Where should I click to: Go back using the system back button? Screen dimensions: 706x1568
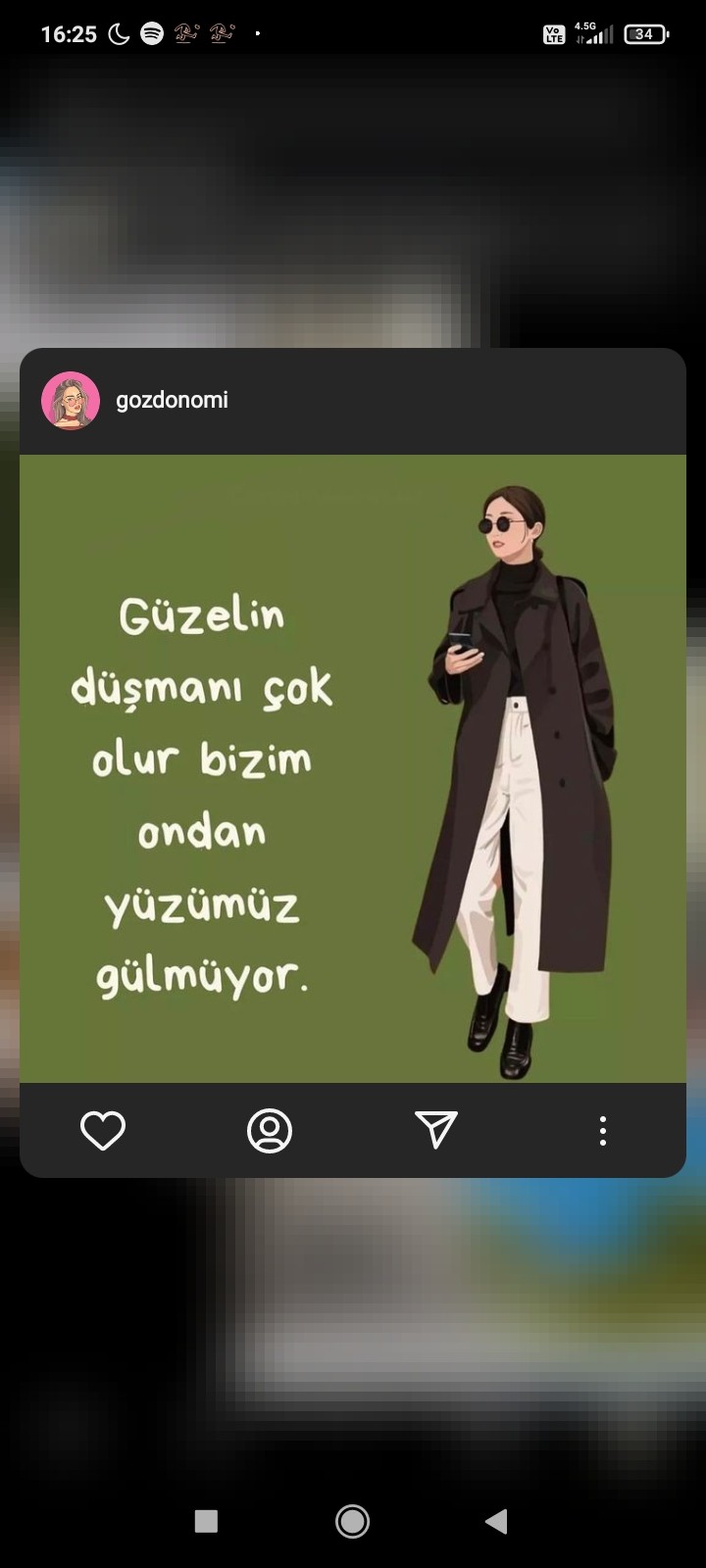(496, 1521)
